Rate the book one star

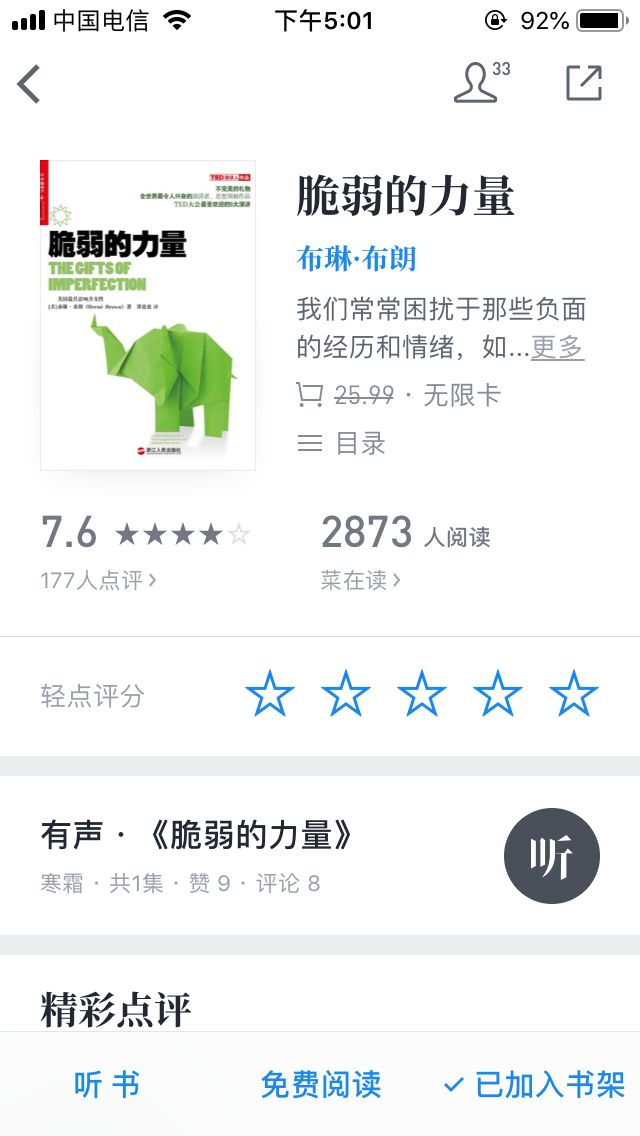pyautogui.click(x=270, y=694)
